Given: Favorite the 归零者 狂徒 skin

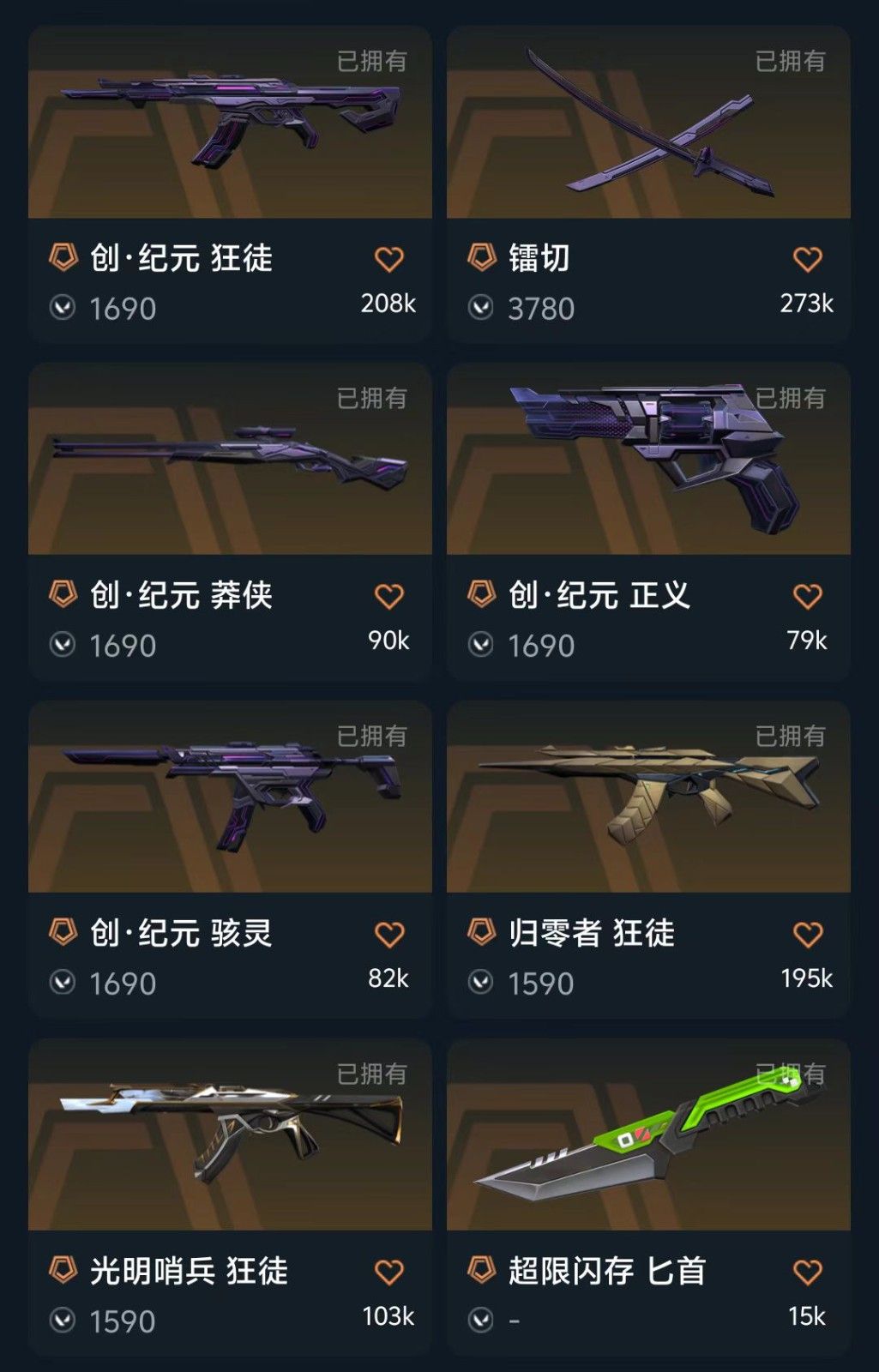Looking at the screenshot, I should tap(808, 934).
